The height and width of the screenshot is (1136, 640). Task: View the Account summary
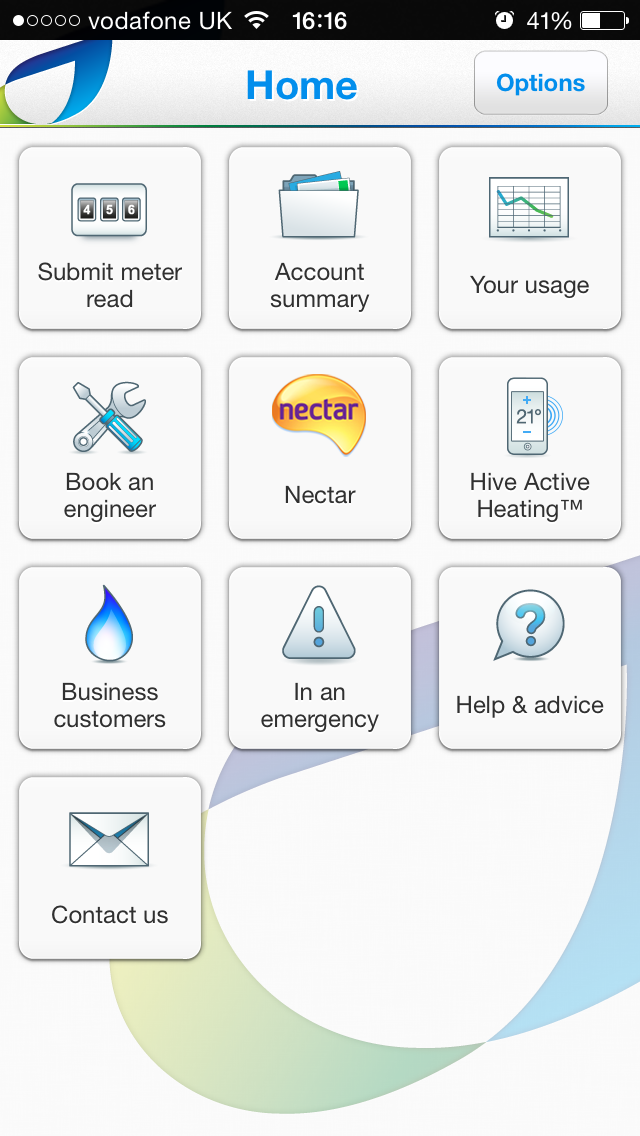coord(320,238)
